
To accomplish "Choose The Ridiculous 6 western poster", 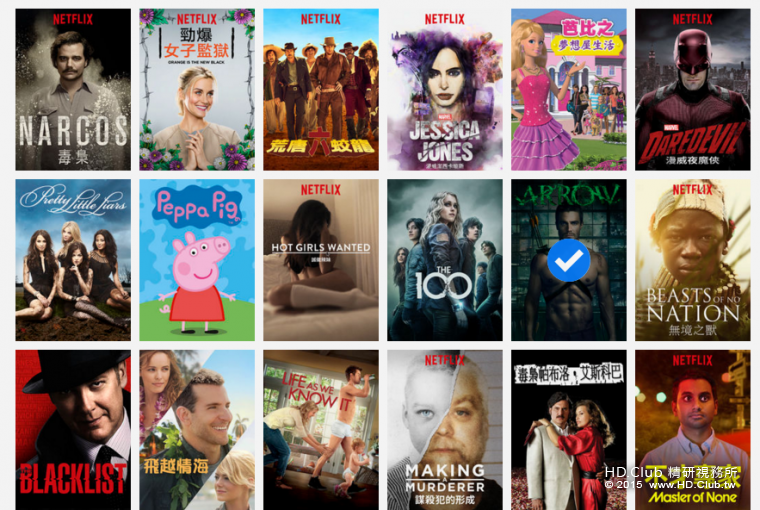I will (321, 90).
